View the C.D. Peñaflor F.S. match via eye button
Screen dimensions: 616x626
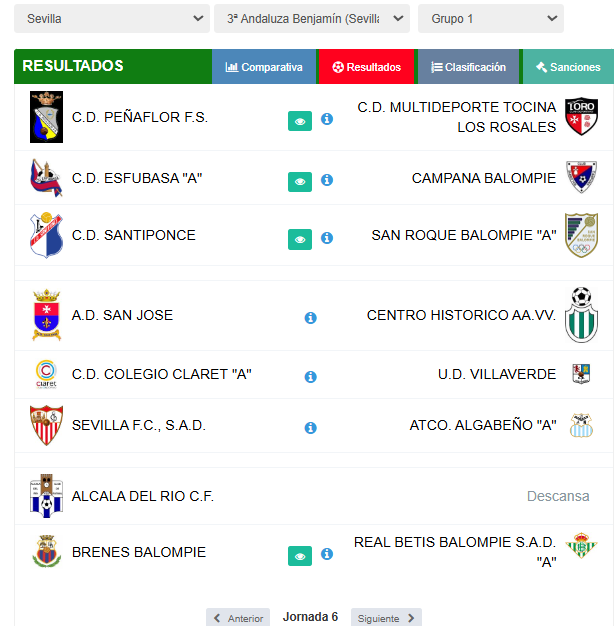pyautogui.click(x=300, y=121)
